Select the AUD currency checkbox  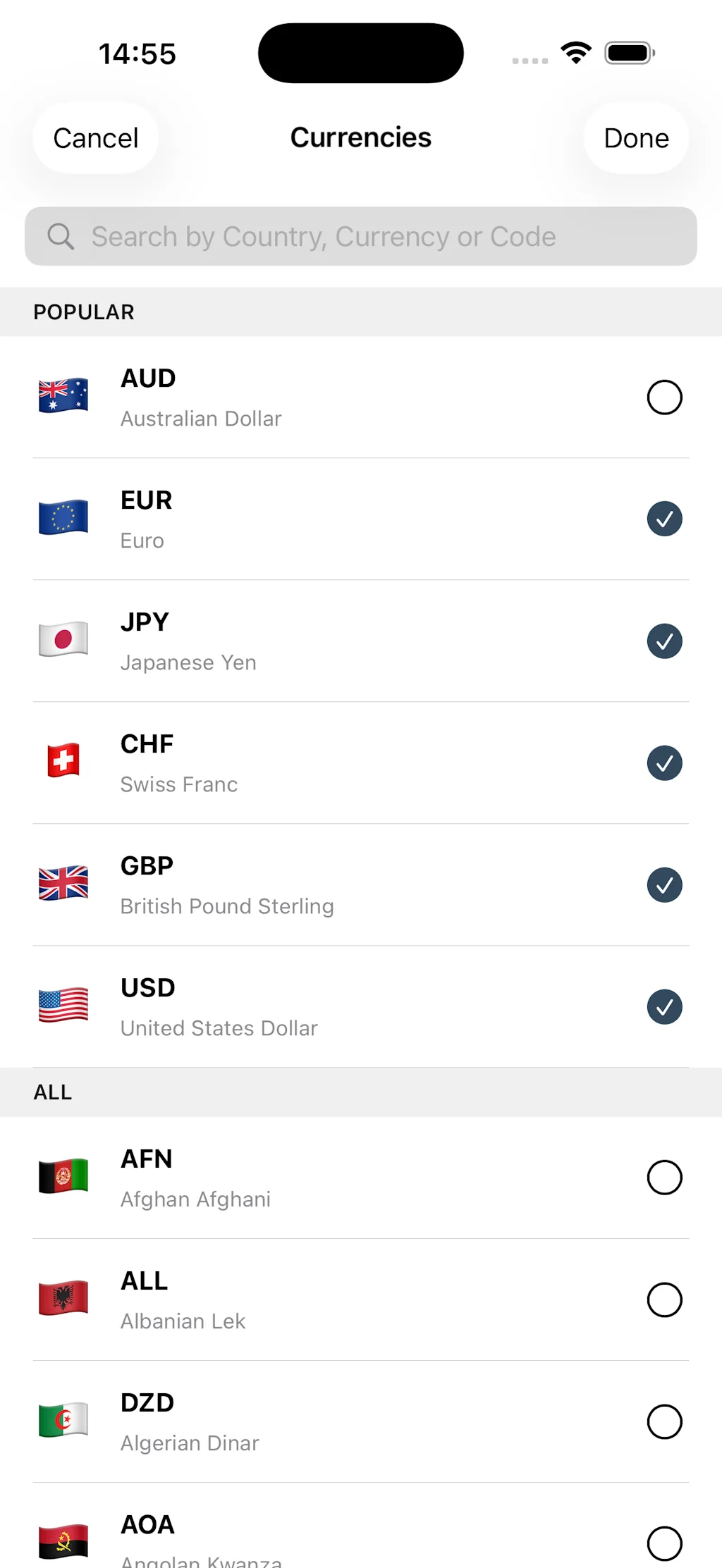[664, 396]
